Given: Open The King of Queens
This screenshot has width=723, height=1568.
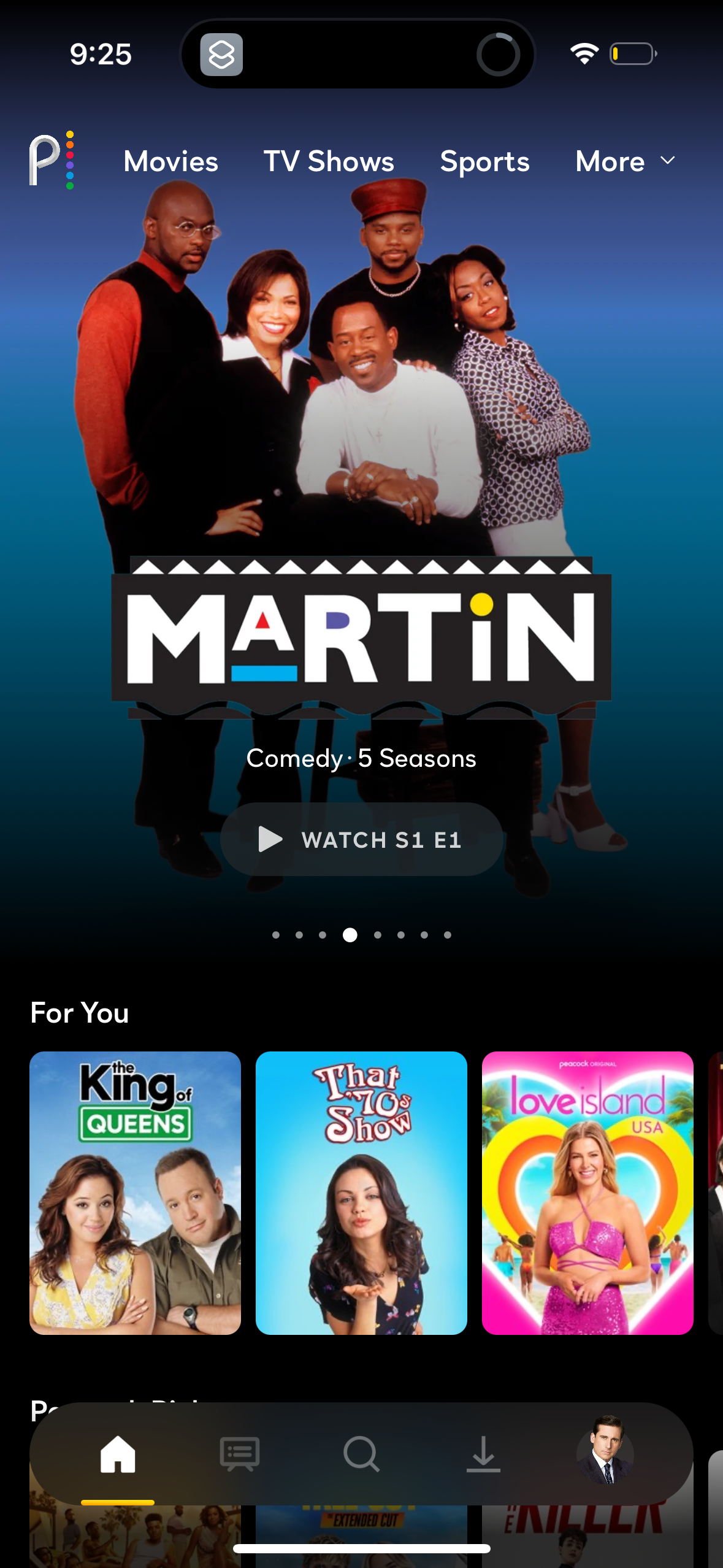Looking at the screenshot, I should 135,1193.
